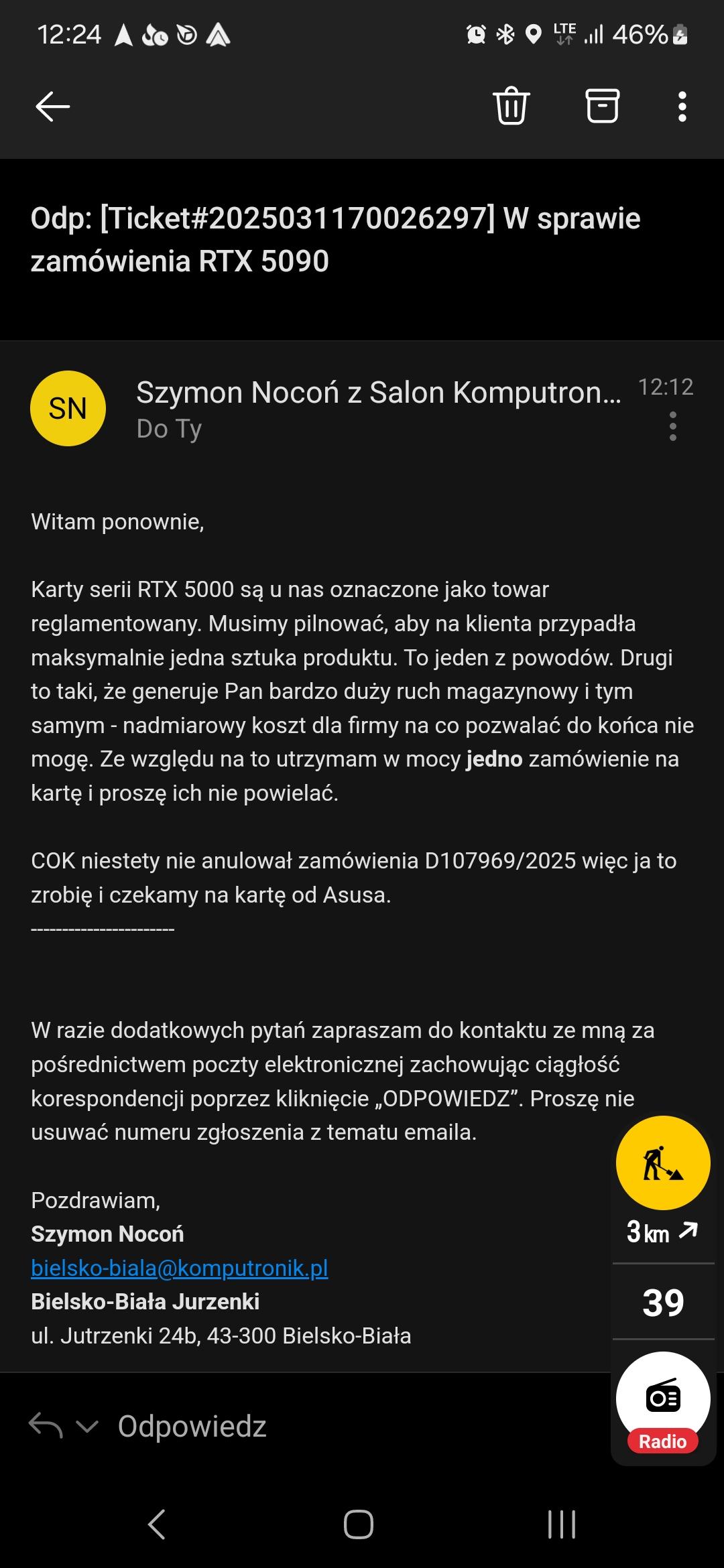Expand recipient details under Do Ty
The height and width of the screenshot is (1568, 724).
click(x=169, y=429)
